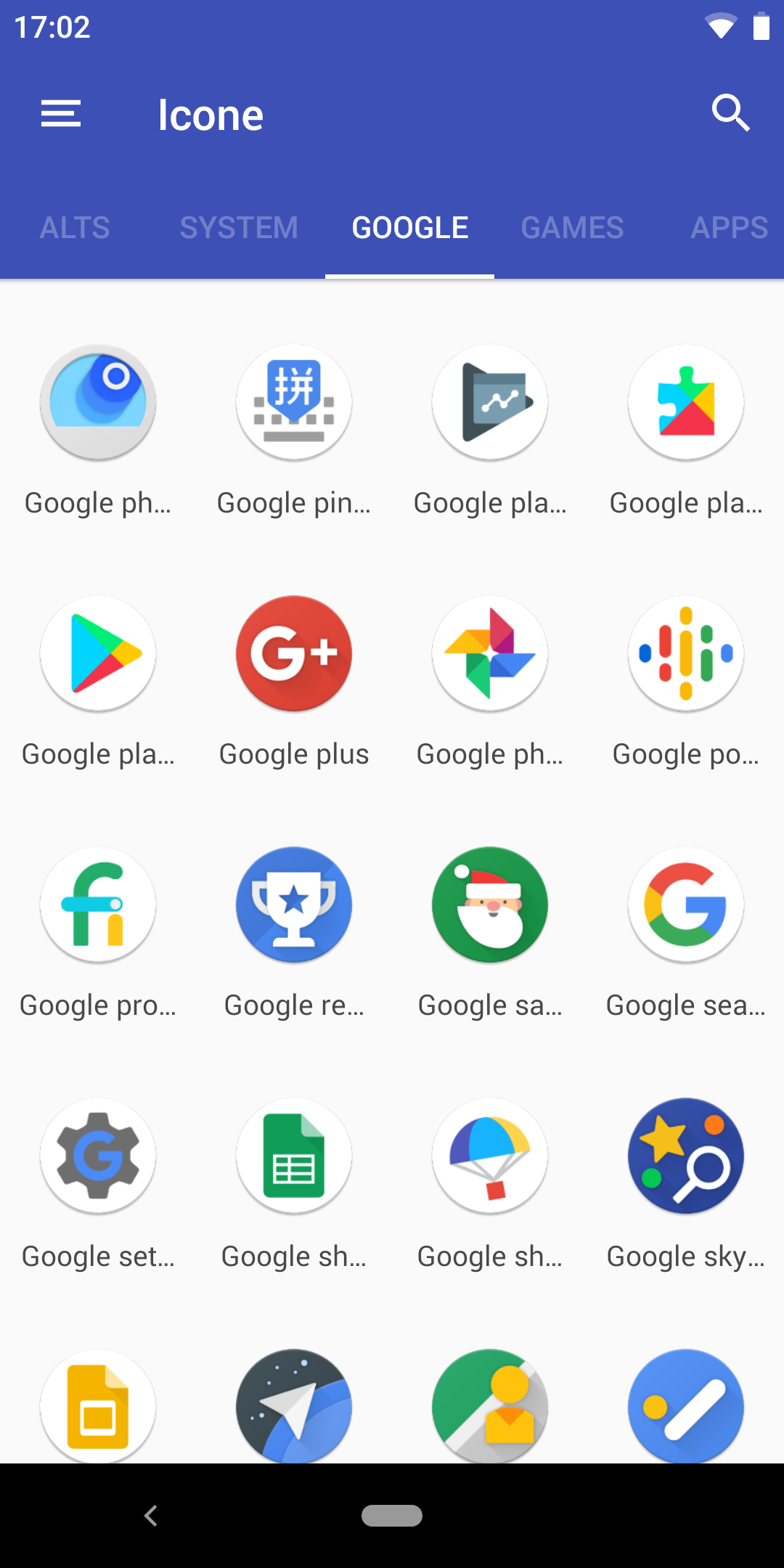The height and width of the screenshot is (1568, 784).
Task: Open the Google project Fi icon
Action: pos(98,905)
